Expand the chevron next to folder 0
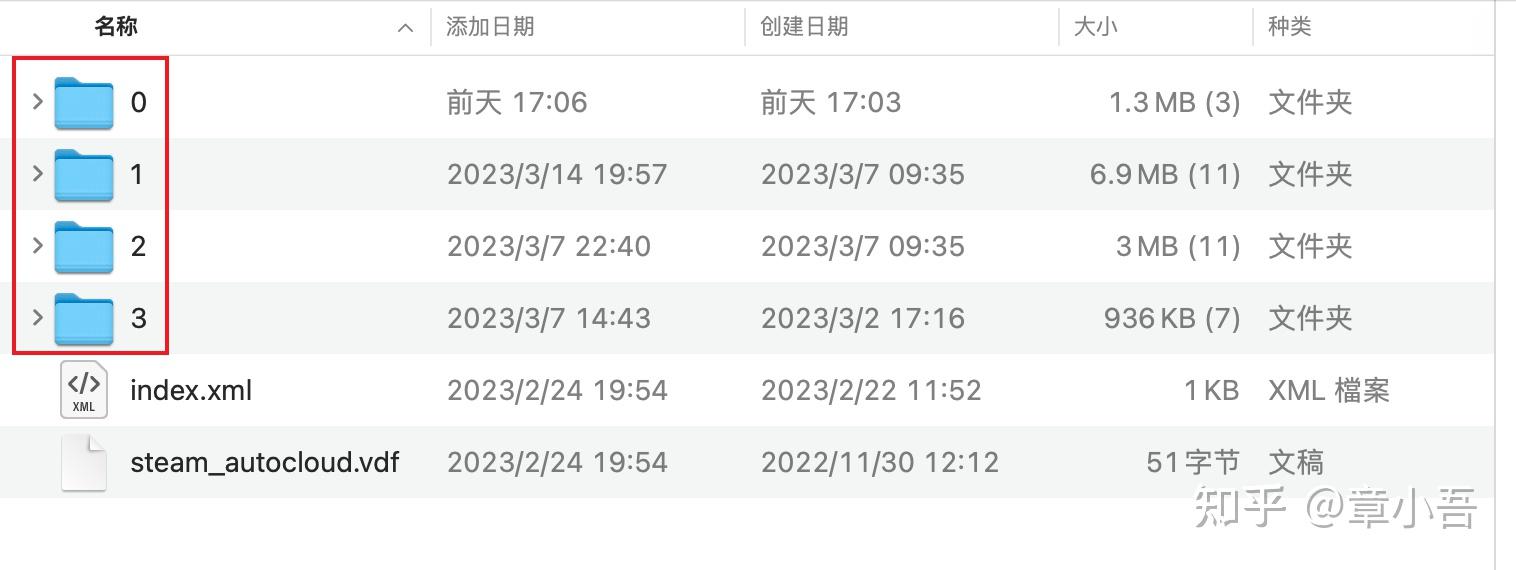Screen dimensions: 1516x570 pos(37,101)
